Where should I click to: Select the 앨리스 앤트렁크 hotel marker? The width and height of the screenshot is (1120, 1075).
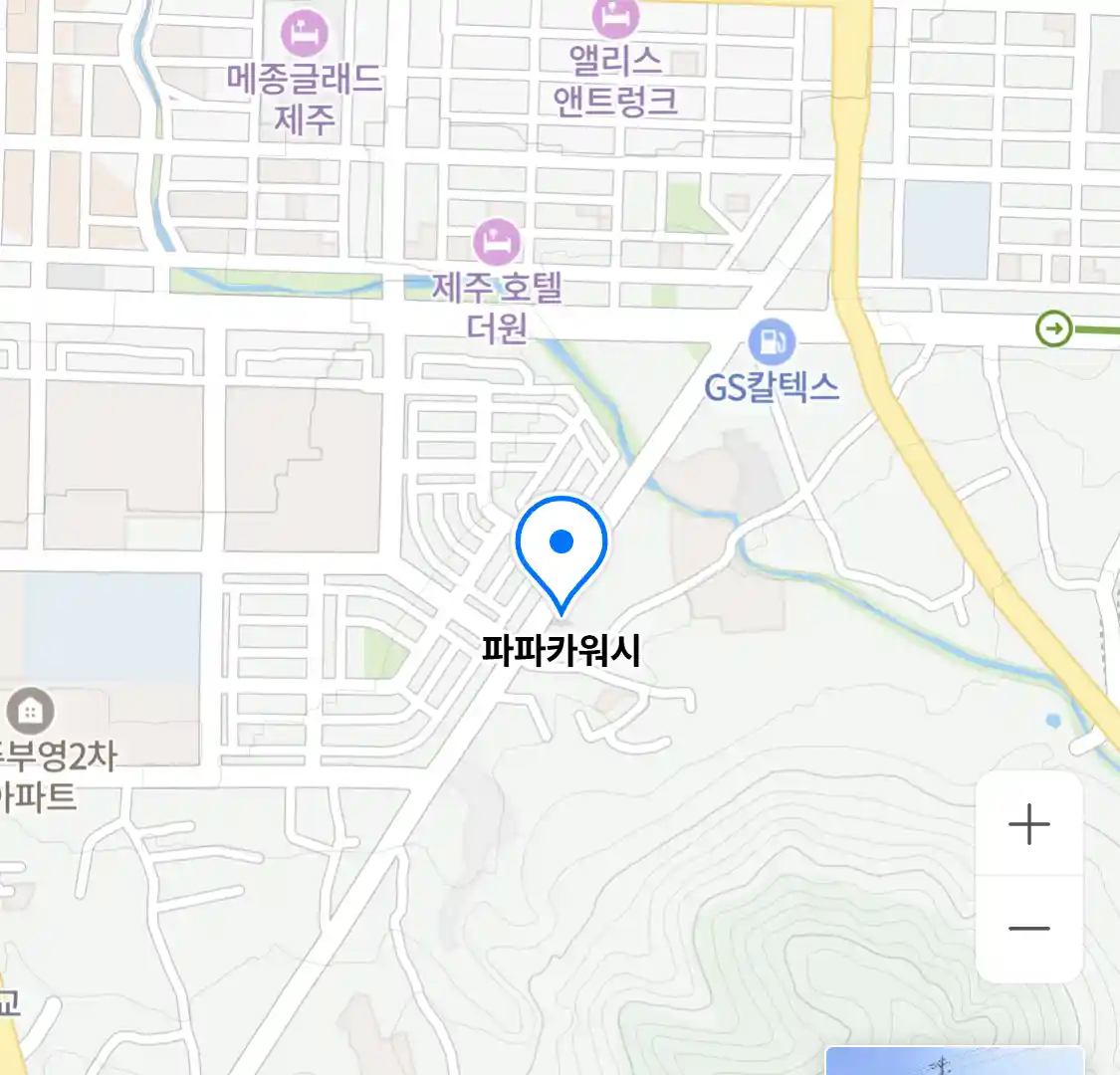pyautogui.click(x=615, y=18)
